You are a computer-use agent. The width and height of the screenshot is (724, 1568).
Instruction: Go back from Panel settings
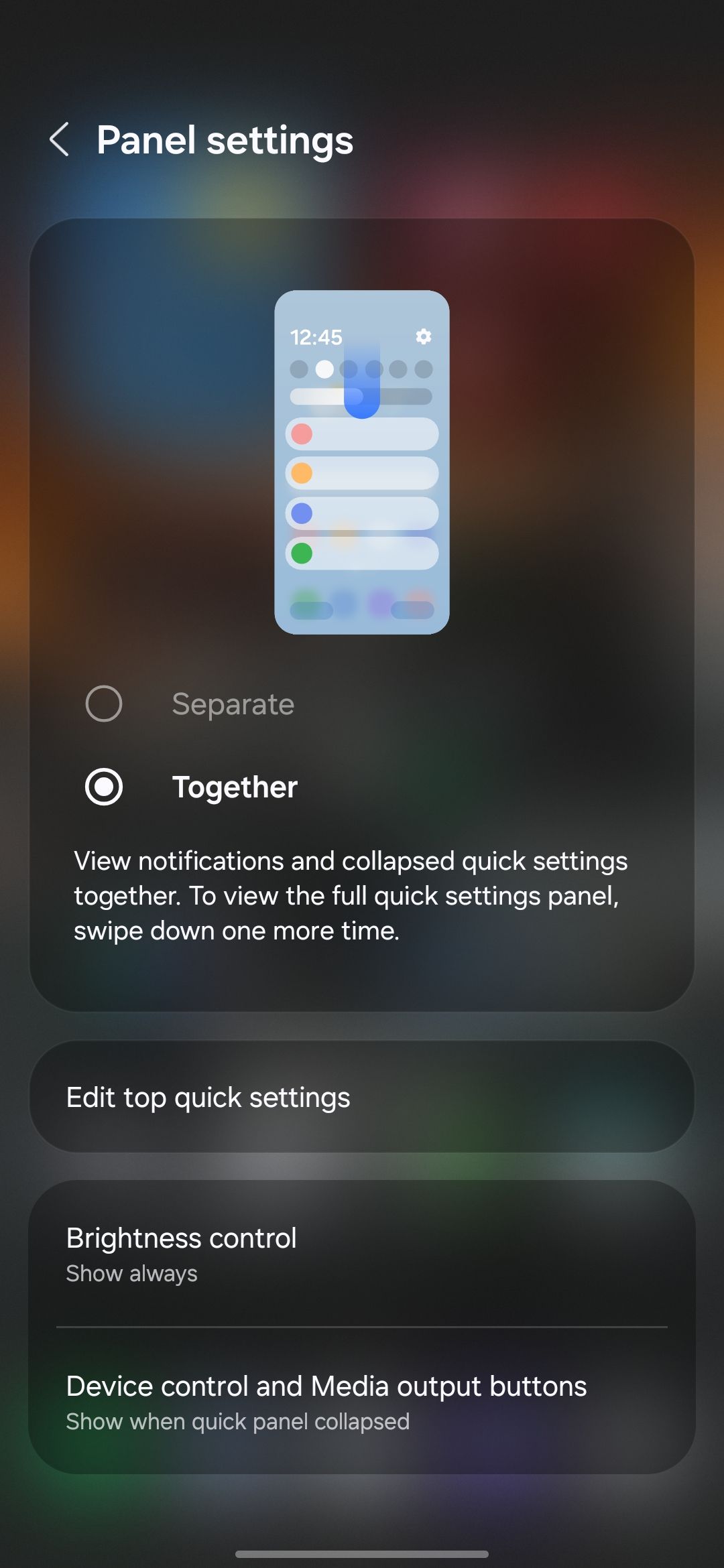point(60,140)
